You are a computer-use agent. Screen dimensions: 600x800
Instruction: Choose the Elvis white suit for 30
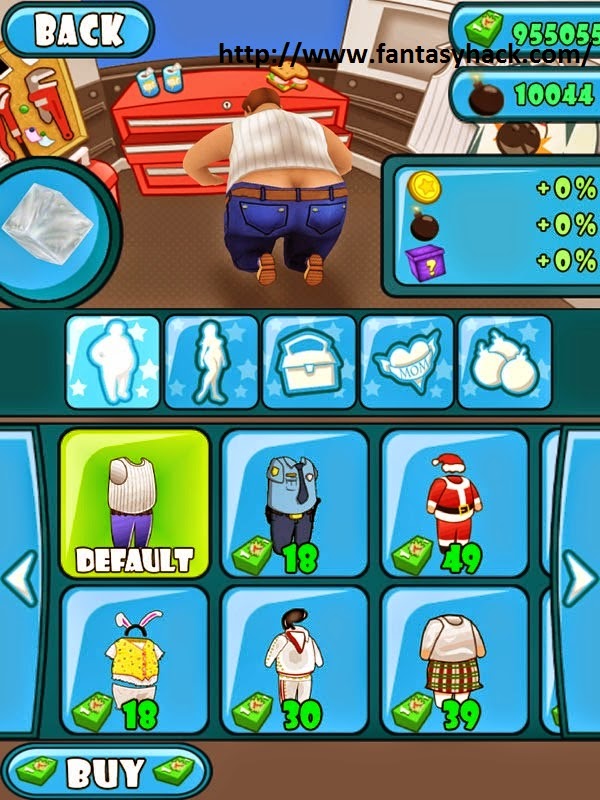[293, 661]
